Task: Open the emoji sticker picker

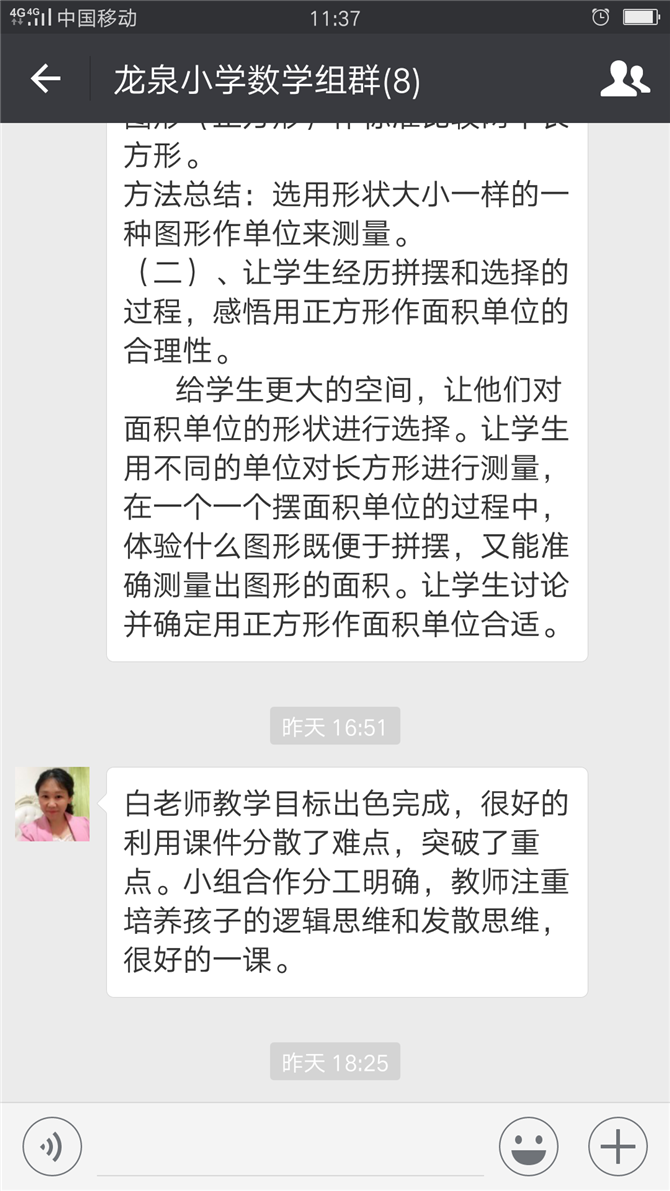Action: pos(528,1146)
